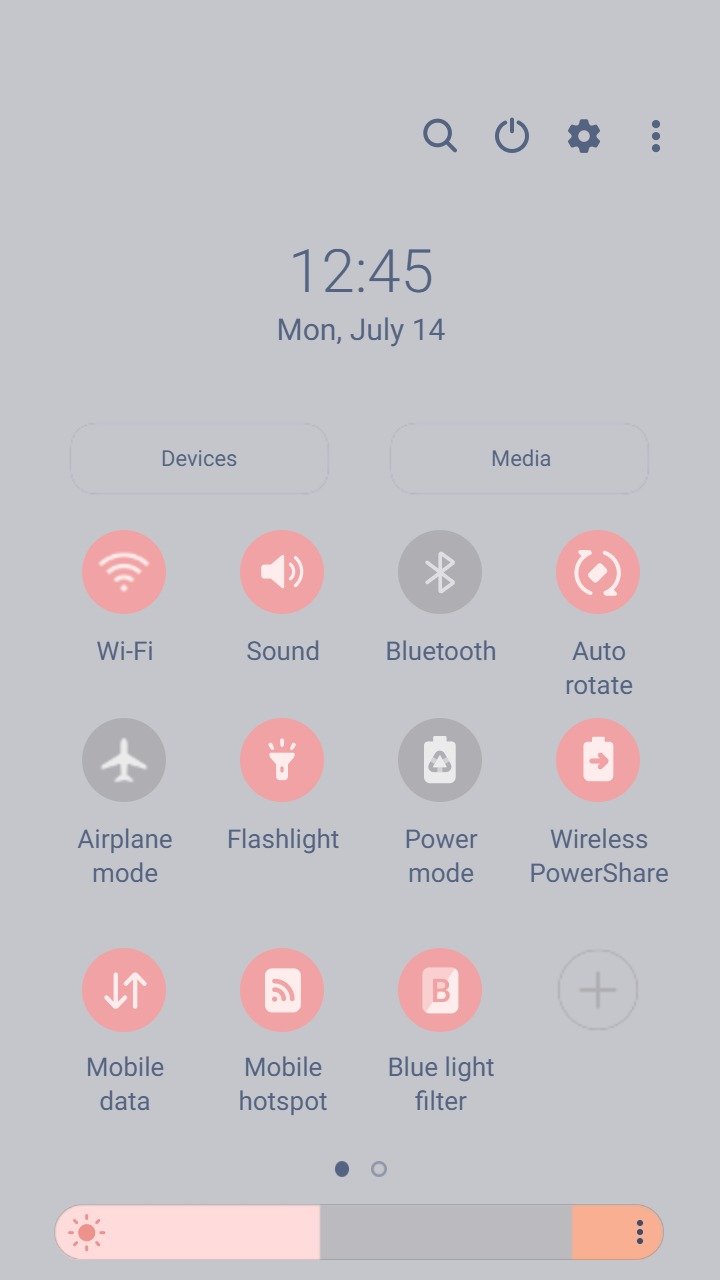Toggle the Blue light filter
The width and height of the screenshot is (720, 1280).
(440, 990)
